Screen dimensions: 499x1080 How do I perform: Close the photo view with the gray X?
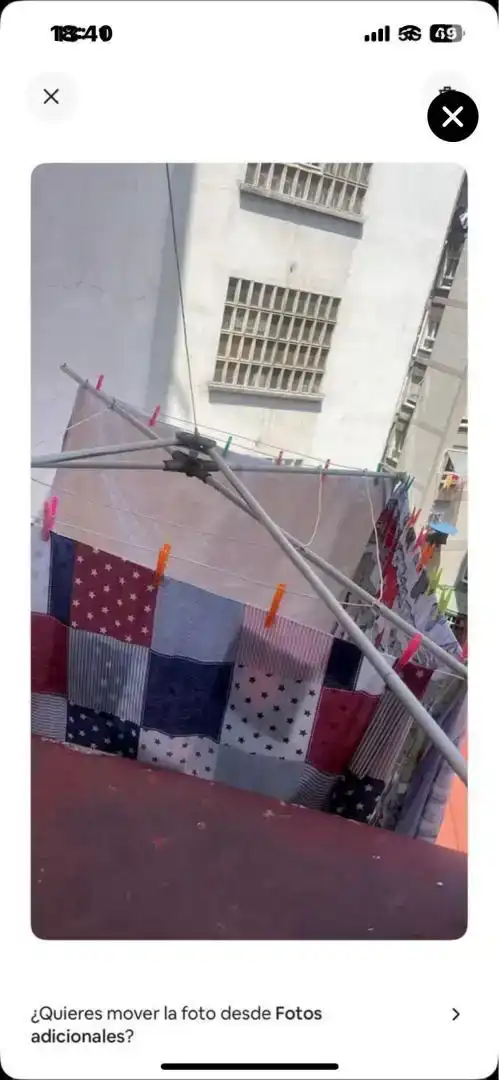pos(51,96)
